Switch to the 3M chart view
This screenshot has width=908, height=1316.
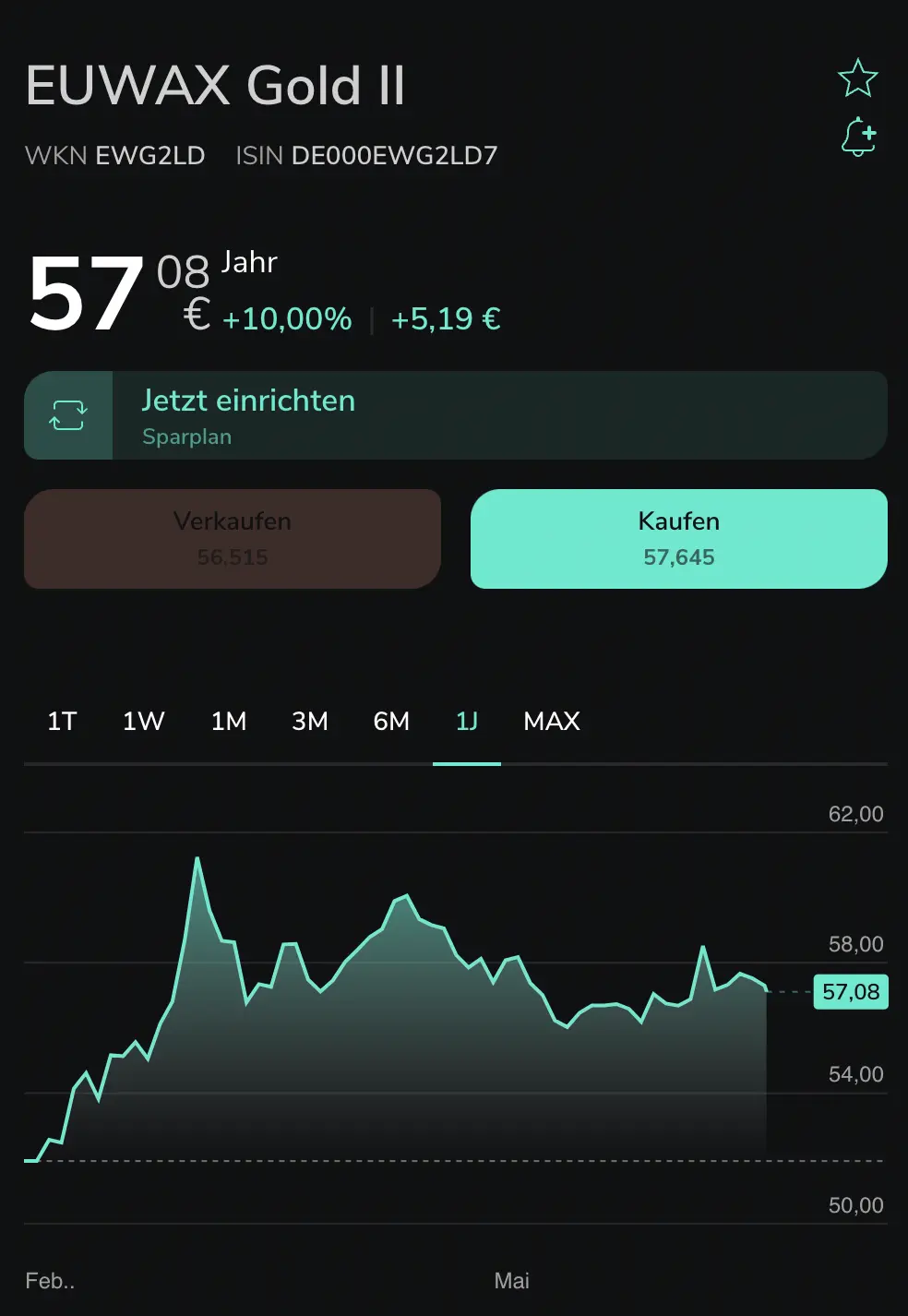tap(310, 722)
